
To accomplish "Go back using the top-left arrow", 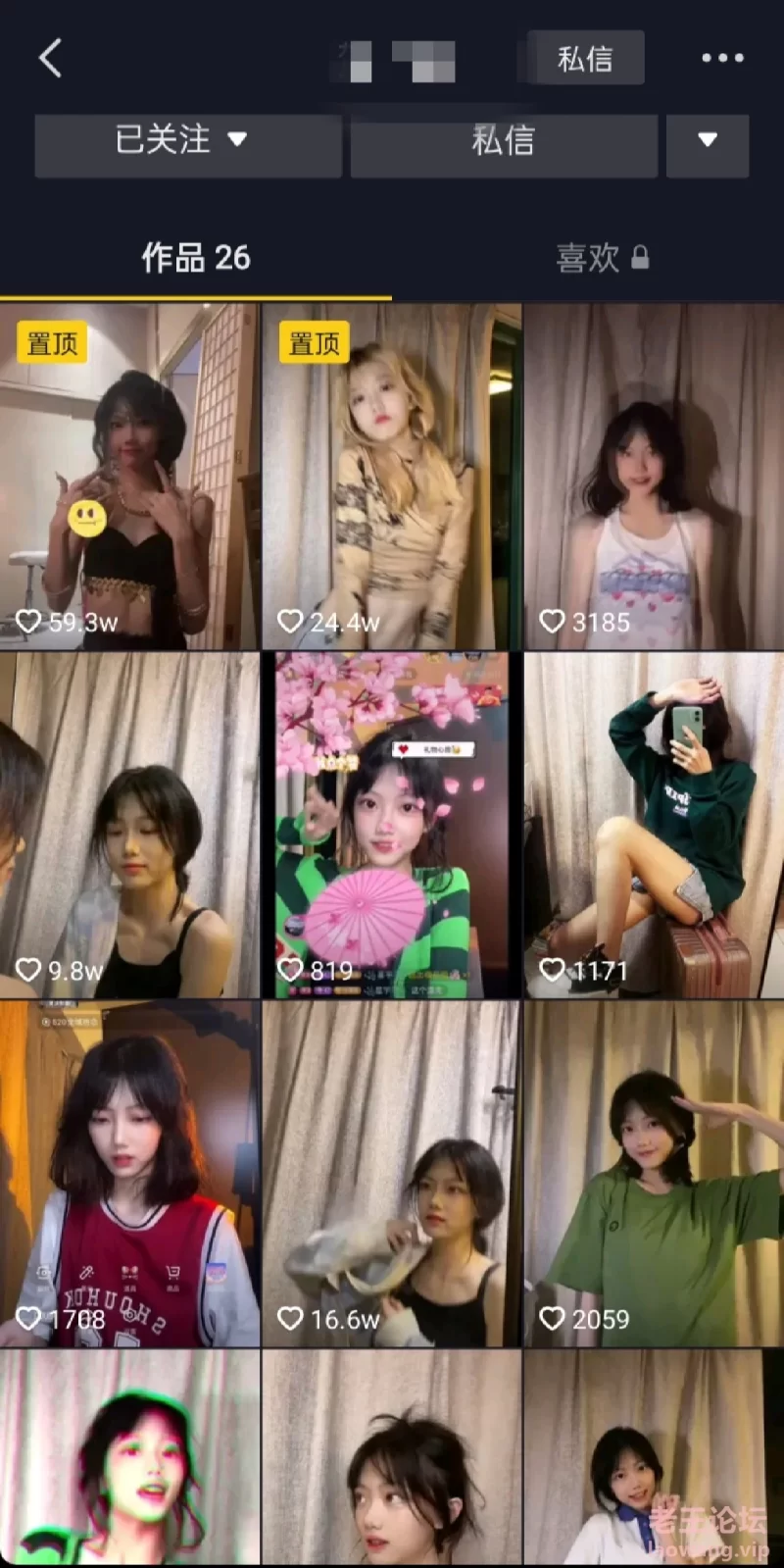I will coord(51,59).
